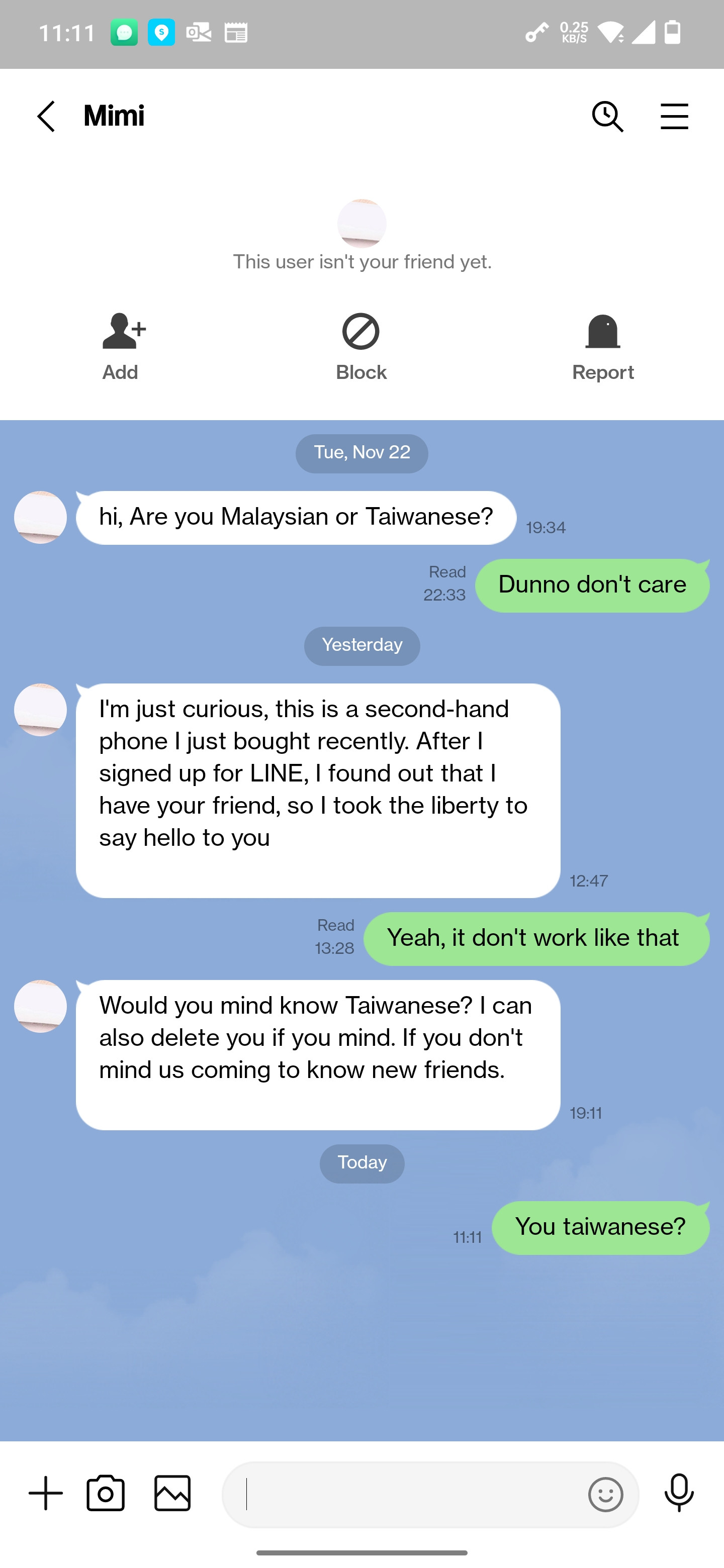Open the camera to take a photo
The image size is (724, 1568).
tap(106, 1493)
